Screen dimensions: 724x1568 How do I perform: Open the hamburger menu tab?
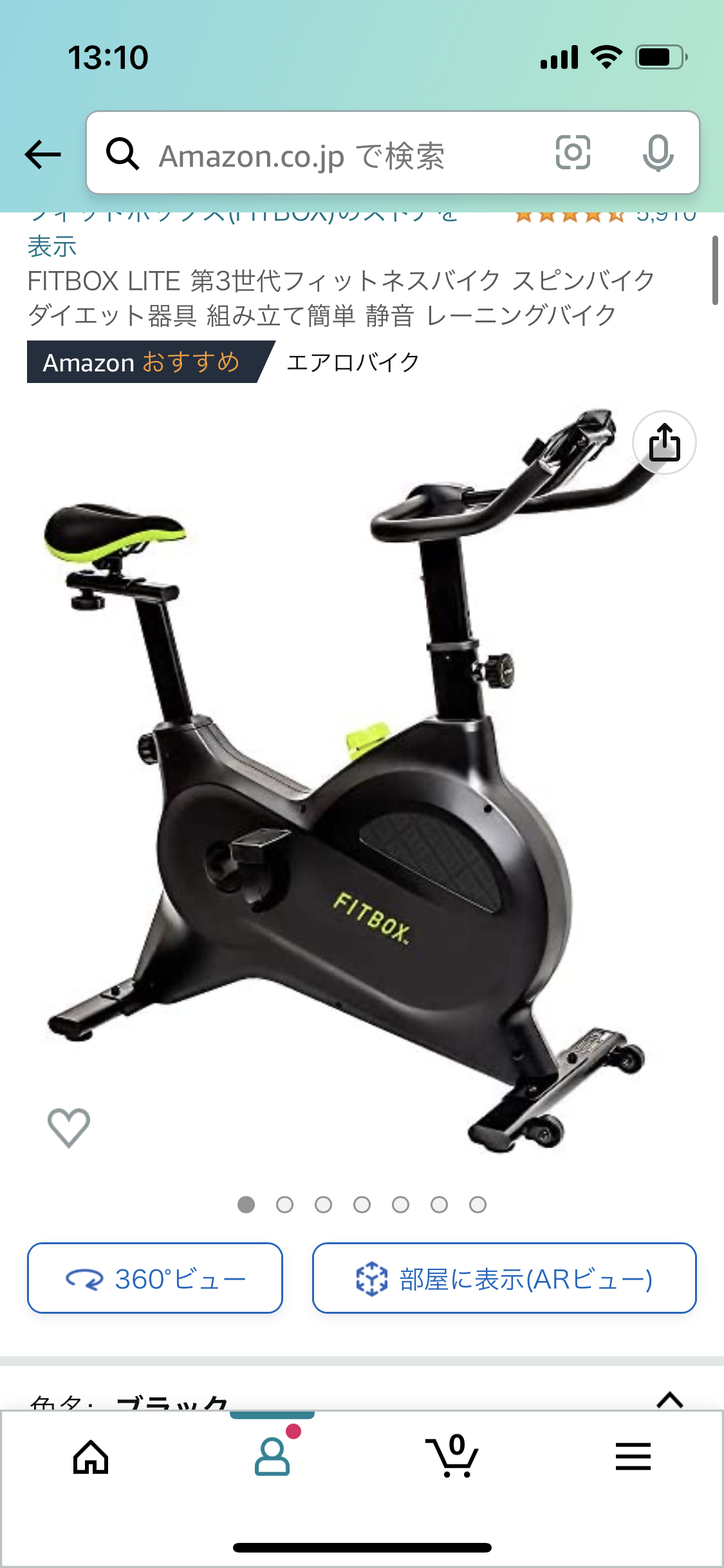pos(633,1457)
